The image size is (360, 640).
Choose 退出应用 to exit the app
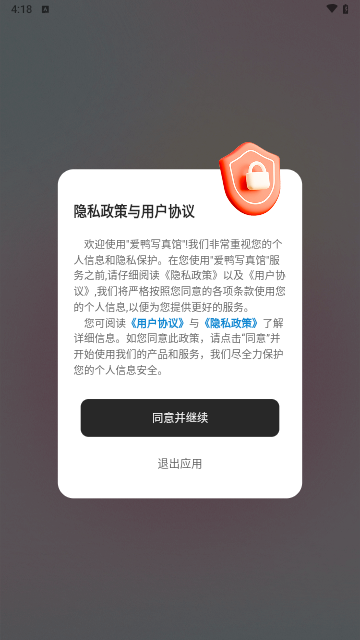tap(180, 464)
